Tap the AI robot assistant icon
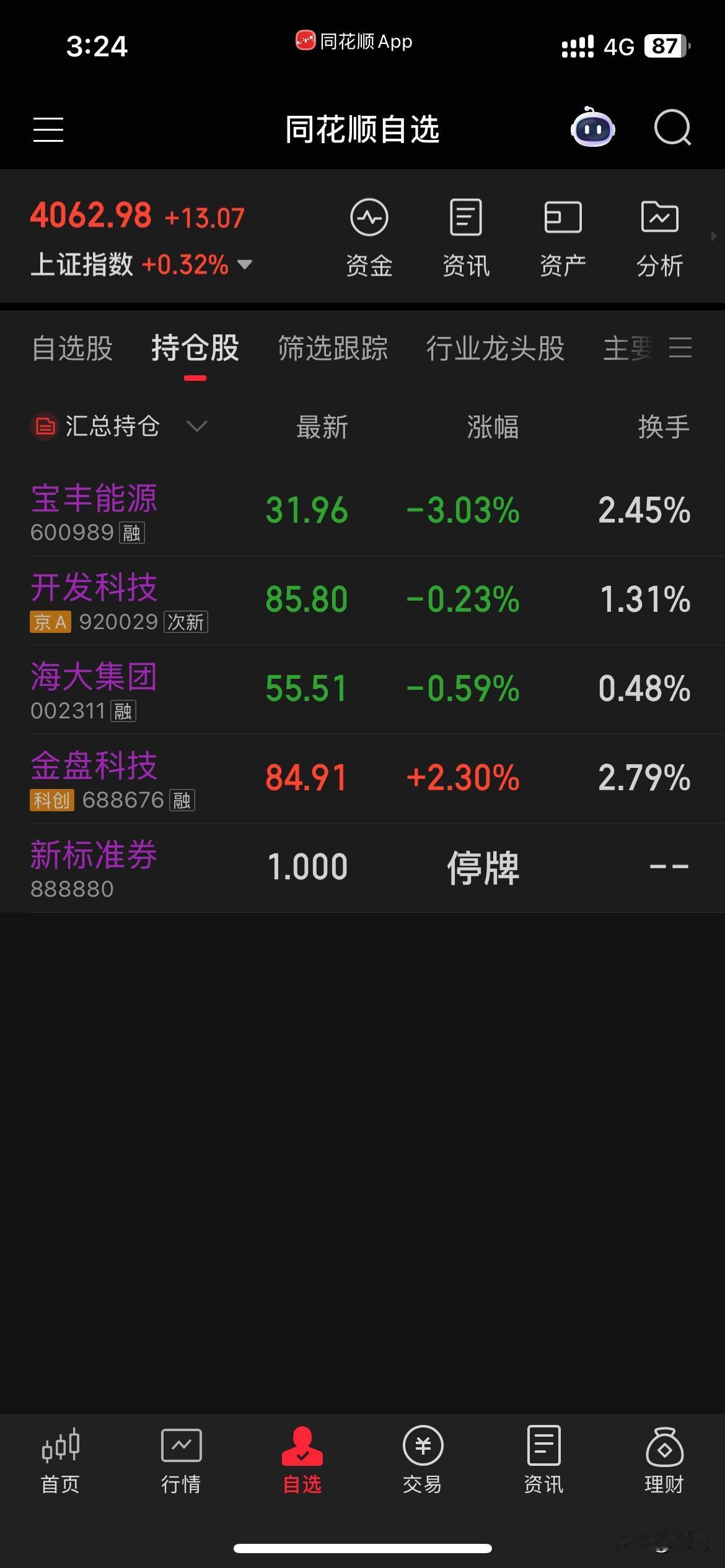This screenshot has height=1568, width=725. pyautogui.click(x=592, y=128)
